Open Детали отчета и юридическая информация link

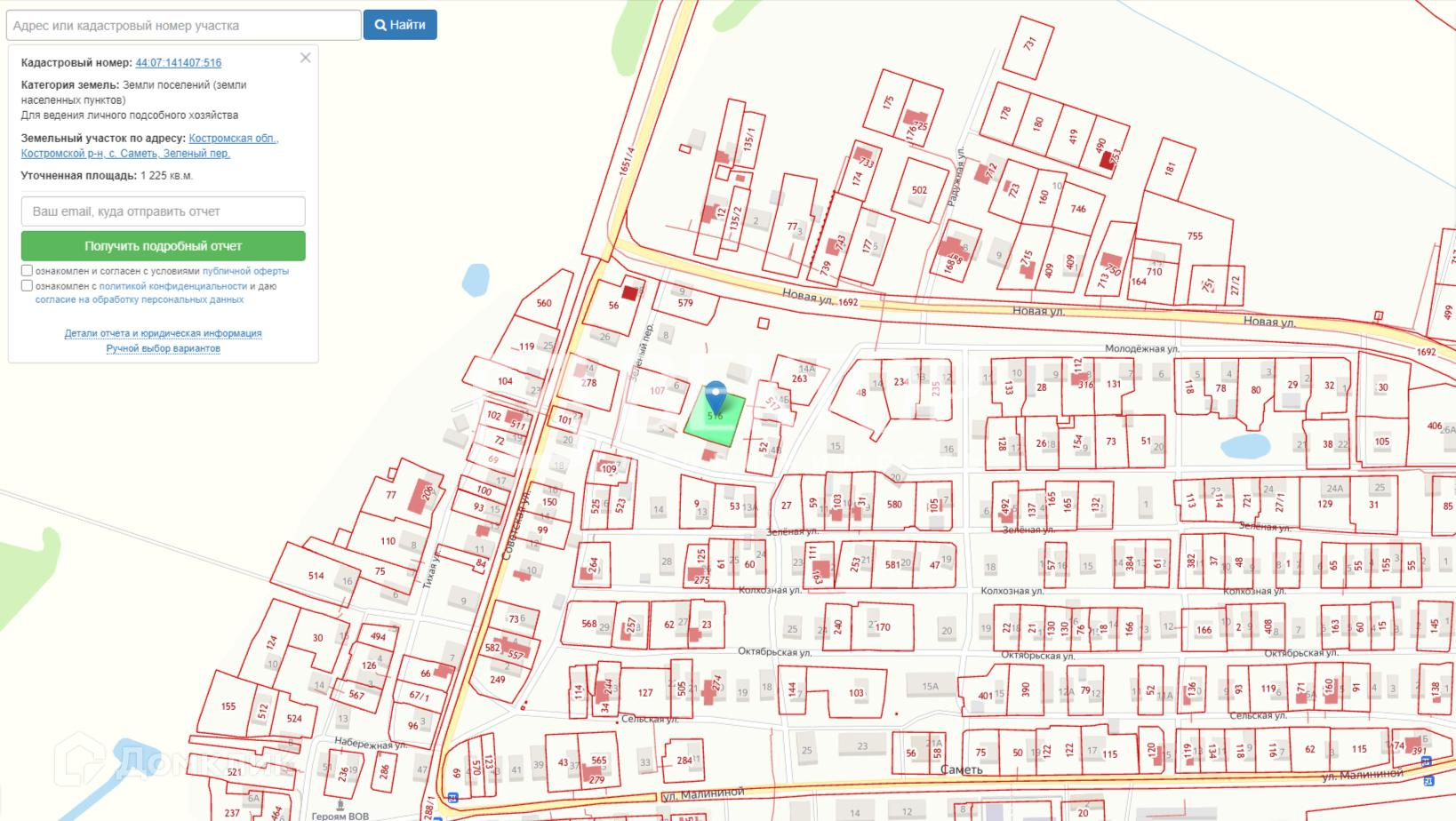point(163,333)
